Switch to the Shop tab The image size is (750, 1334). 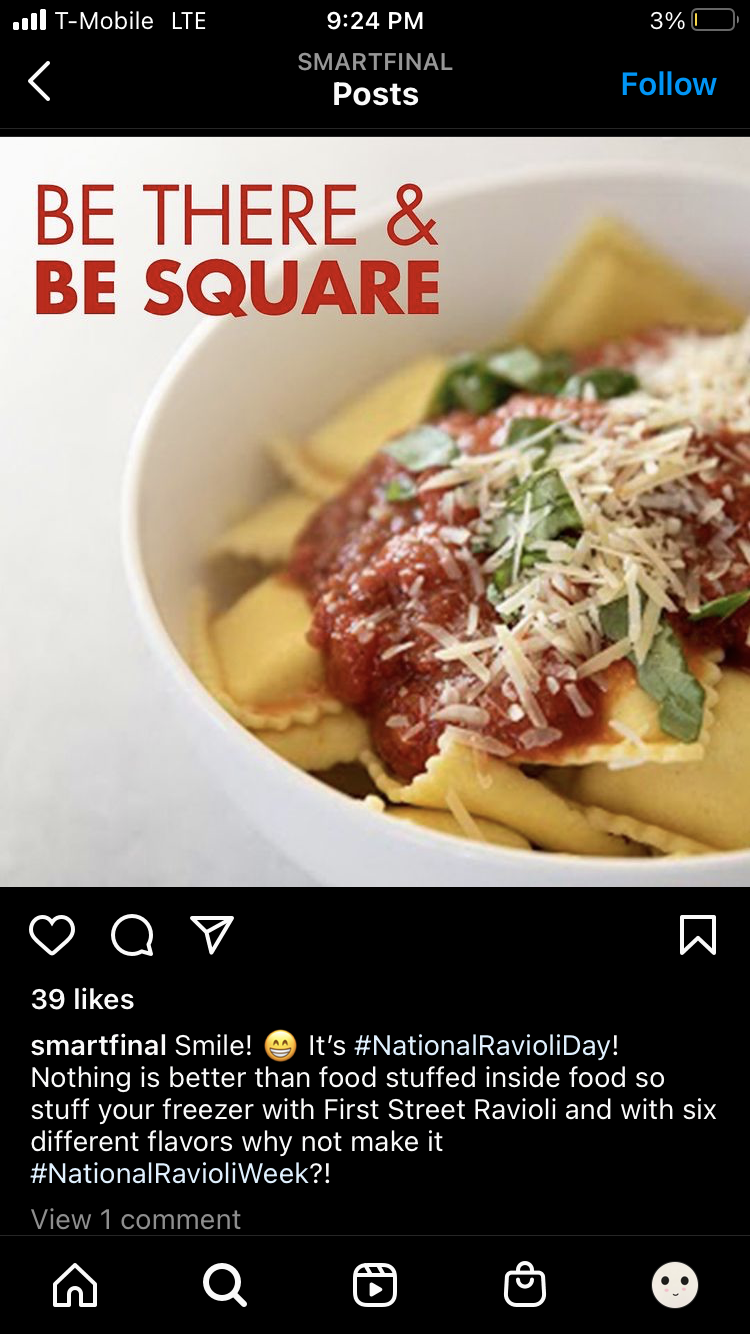pos(525,1286)
